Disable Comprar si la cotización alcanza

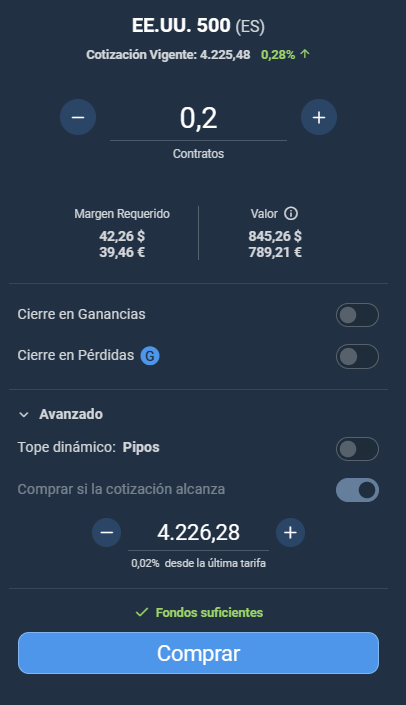point(357,490)
